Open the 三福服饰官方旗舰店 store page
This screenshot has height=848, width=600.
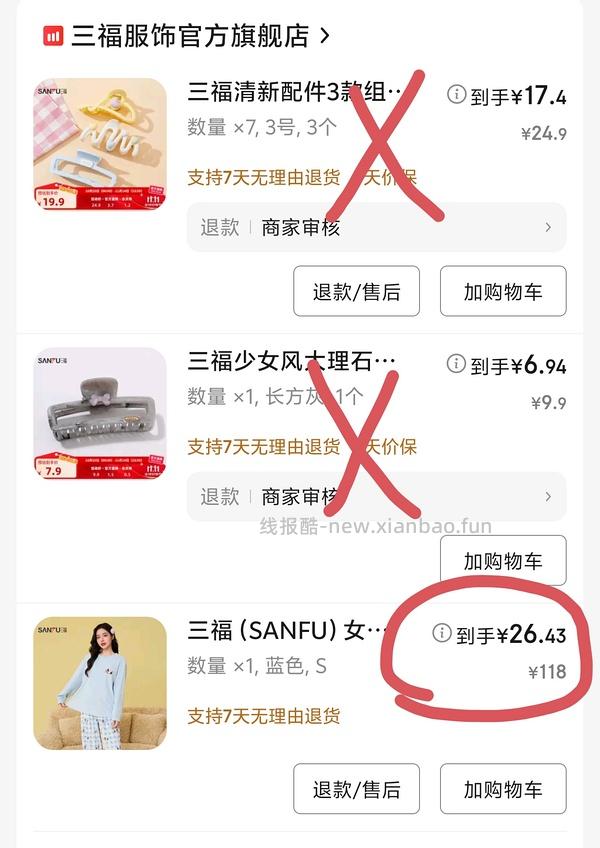click(186, 36)
